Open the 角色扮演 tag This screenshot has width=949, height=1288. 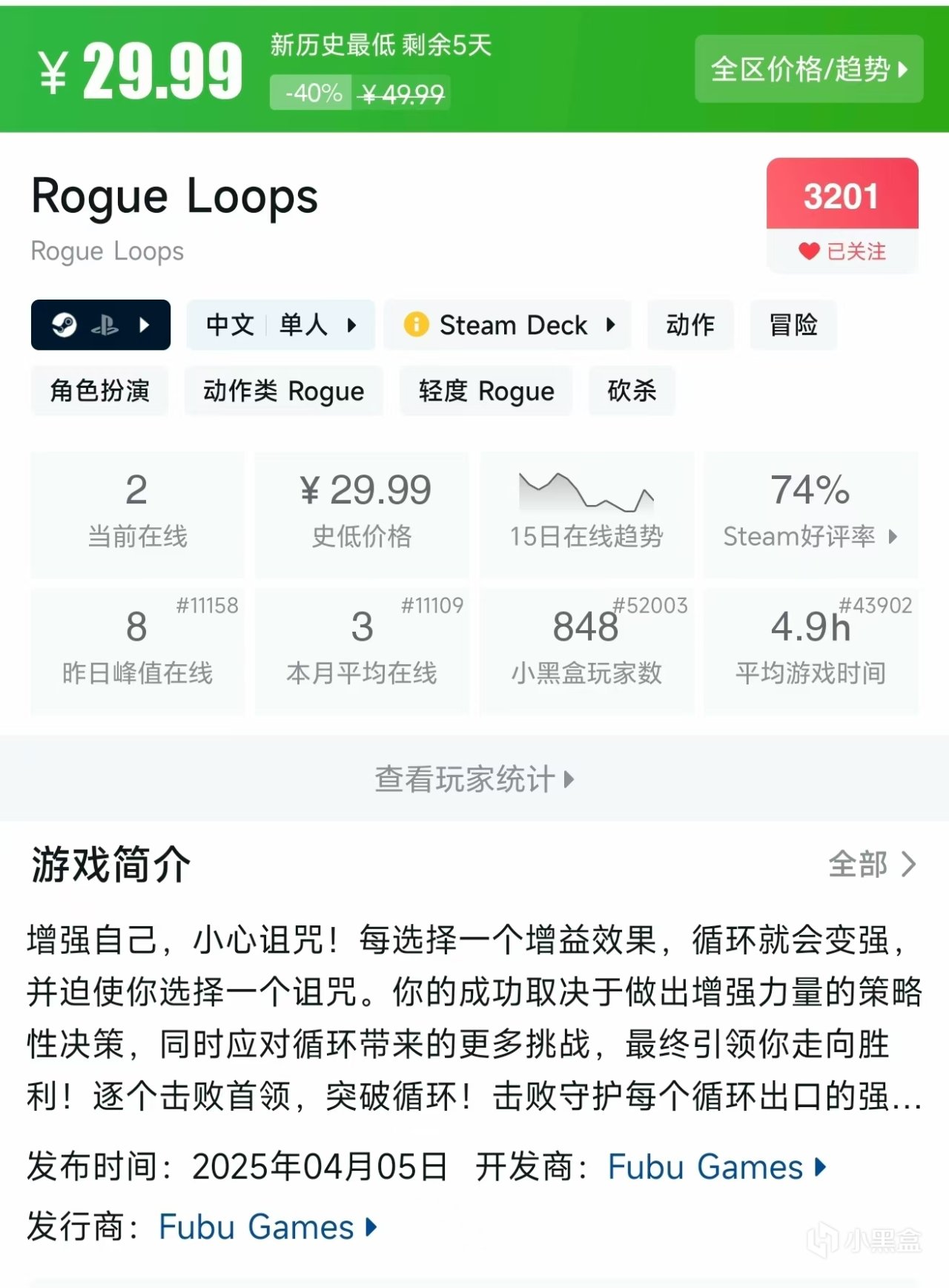[x=99, y=391]
